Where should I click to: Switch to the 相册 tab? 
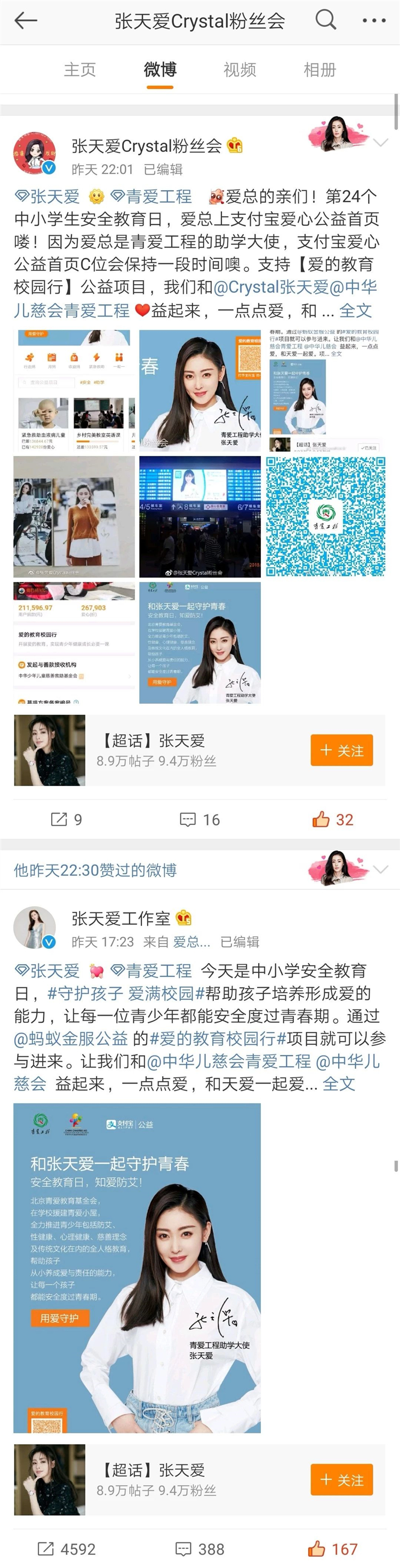tap(320, 69)
